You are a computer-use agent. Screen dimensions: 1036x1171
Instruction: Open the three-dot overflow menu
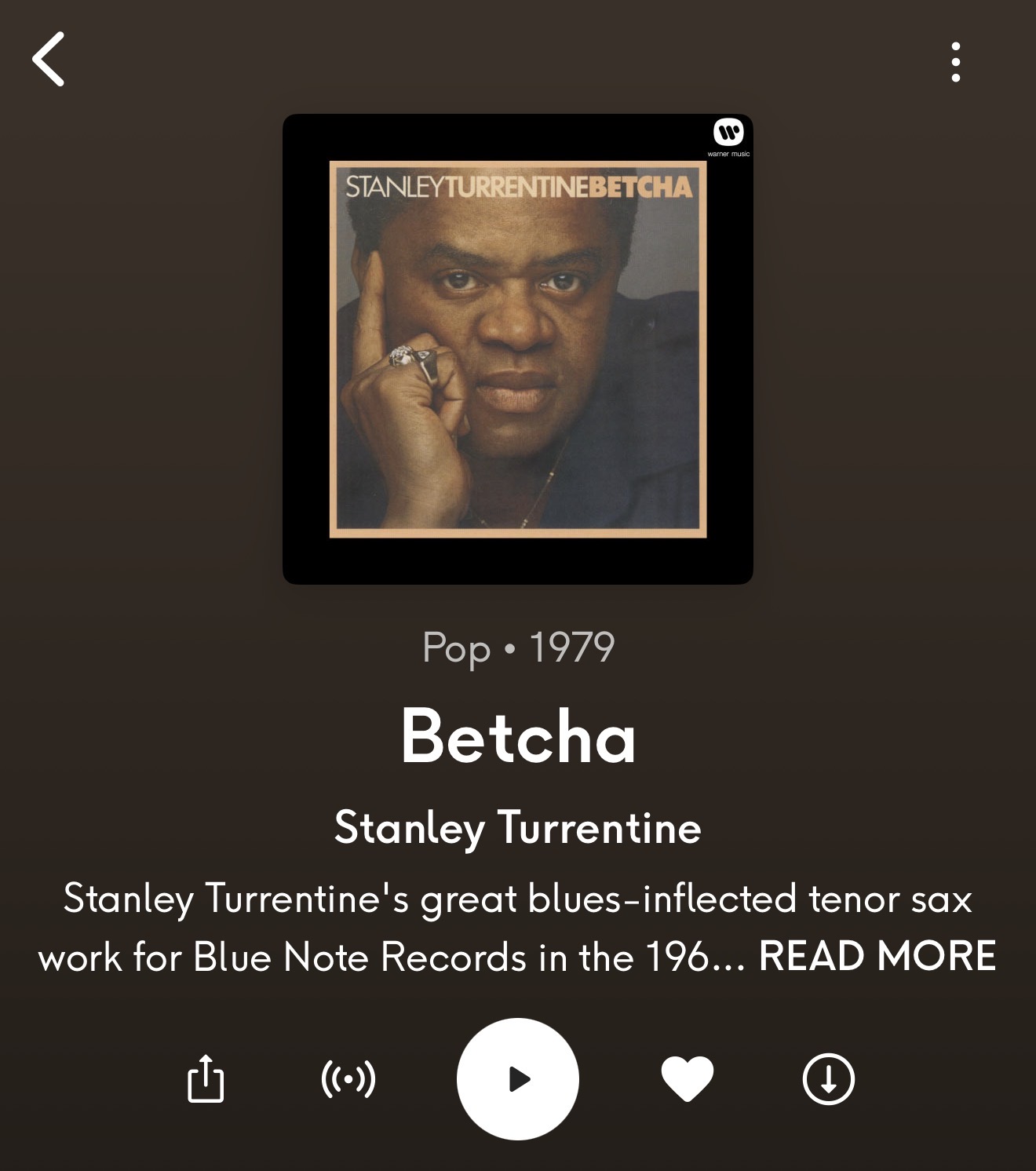tap(955, 62)
